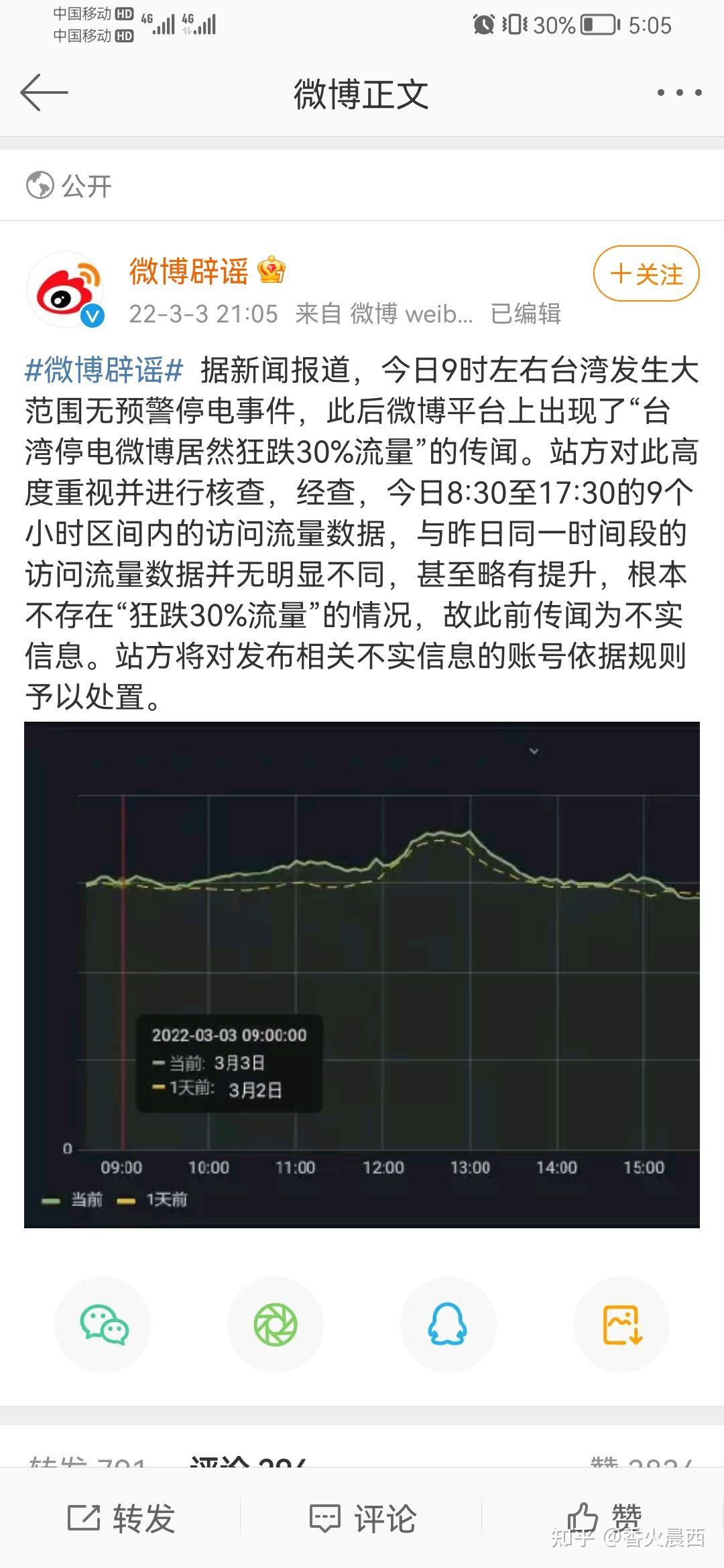
Task: Go back from the Weibo post page
Action: point(44,92)
